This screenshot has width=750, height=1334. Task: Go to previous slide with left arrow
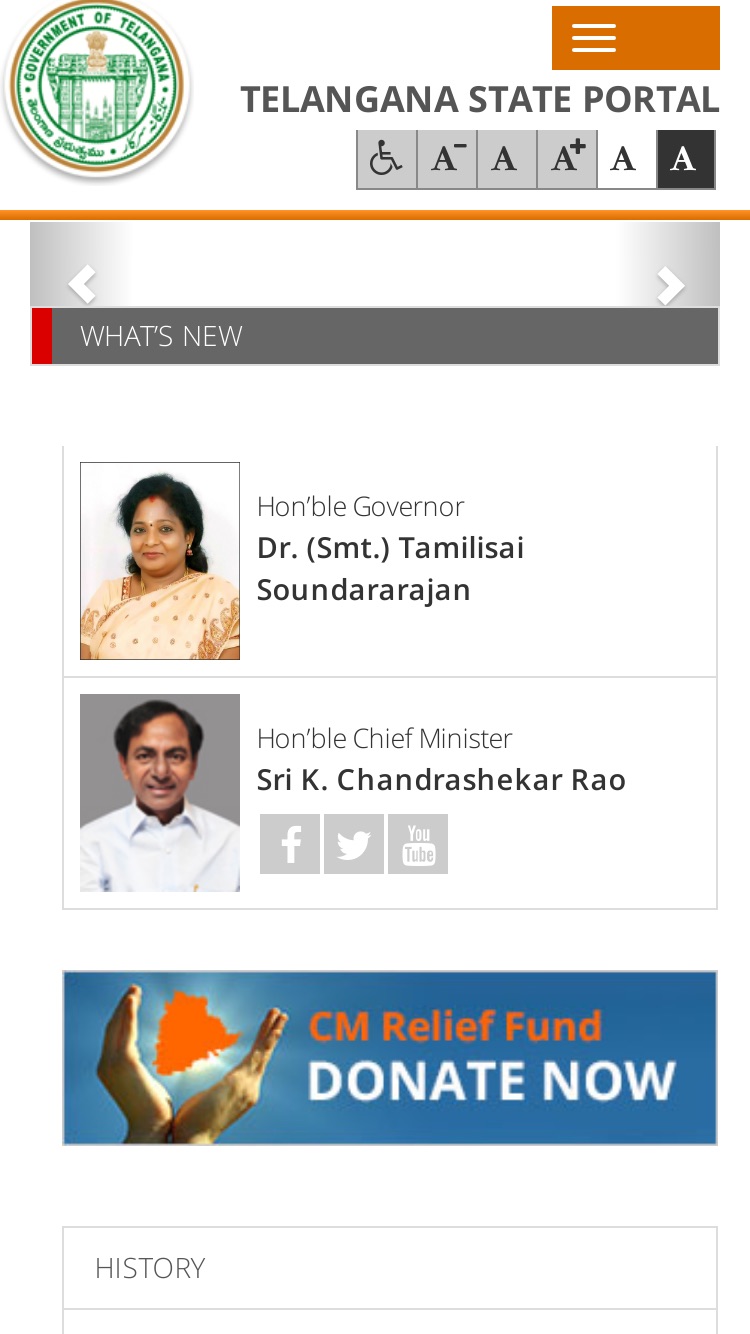click(x=82, y=284)
